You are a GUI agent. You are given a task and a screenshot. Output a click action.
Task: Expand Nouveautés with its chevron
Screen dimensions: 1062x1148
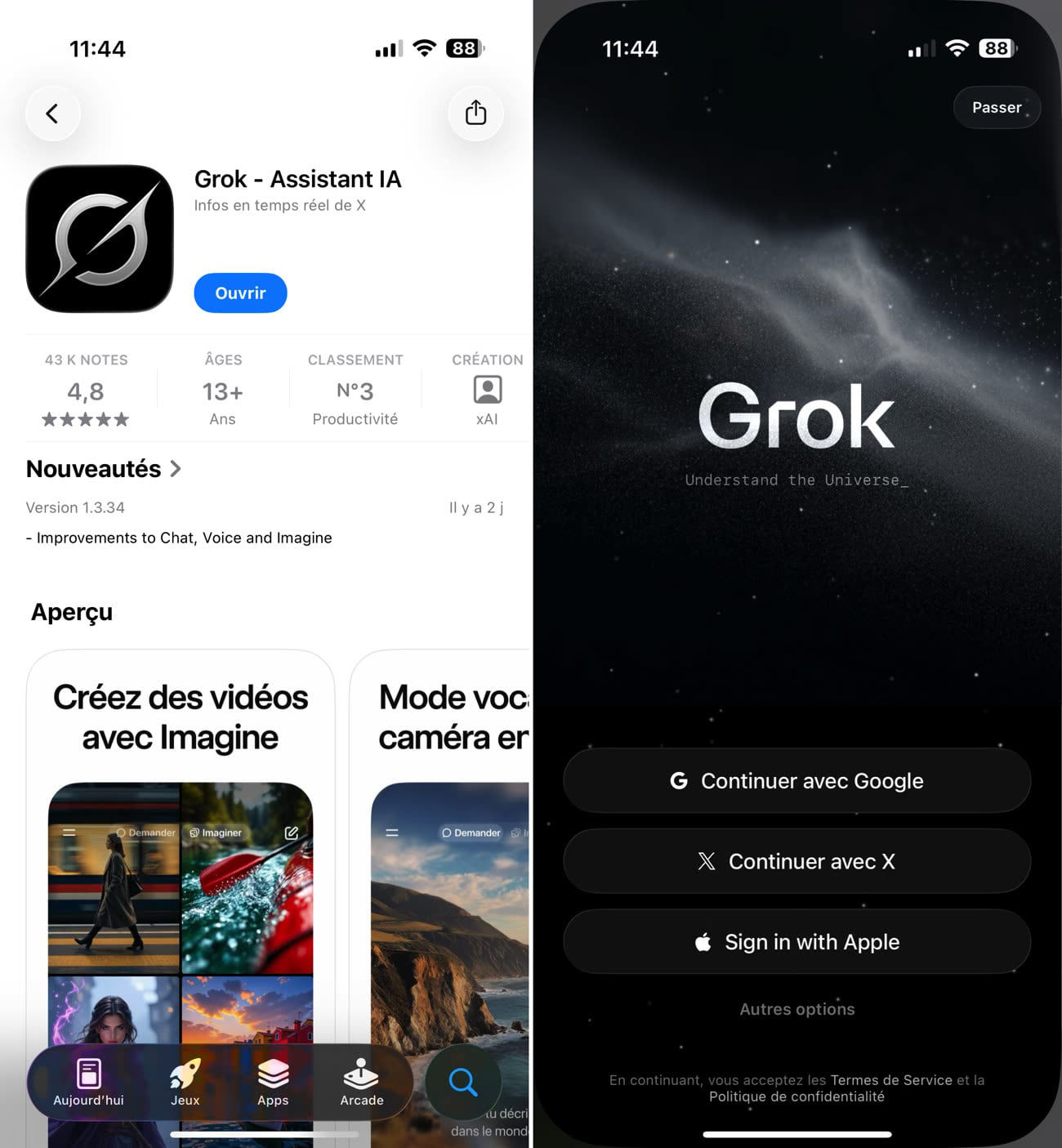point(176,468)
